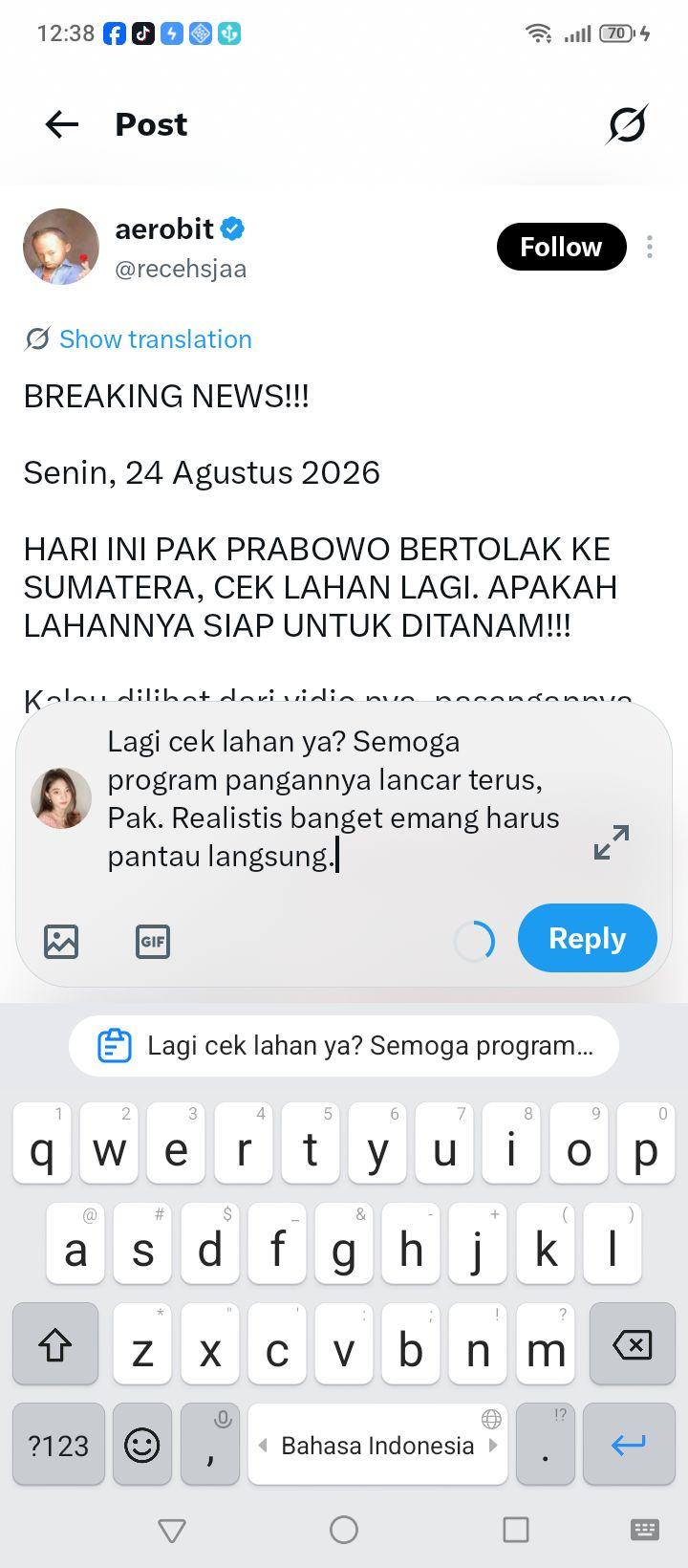Switch keyboard to ?123 symbols

[x=58, y=1445]
